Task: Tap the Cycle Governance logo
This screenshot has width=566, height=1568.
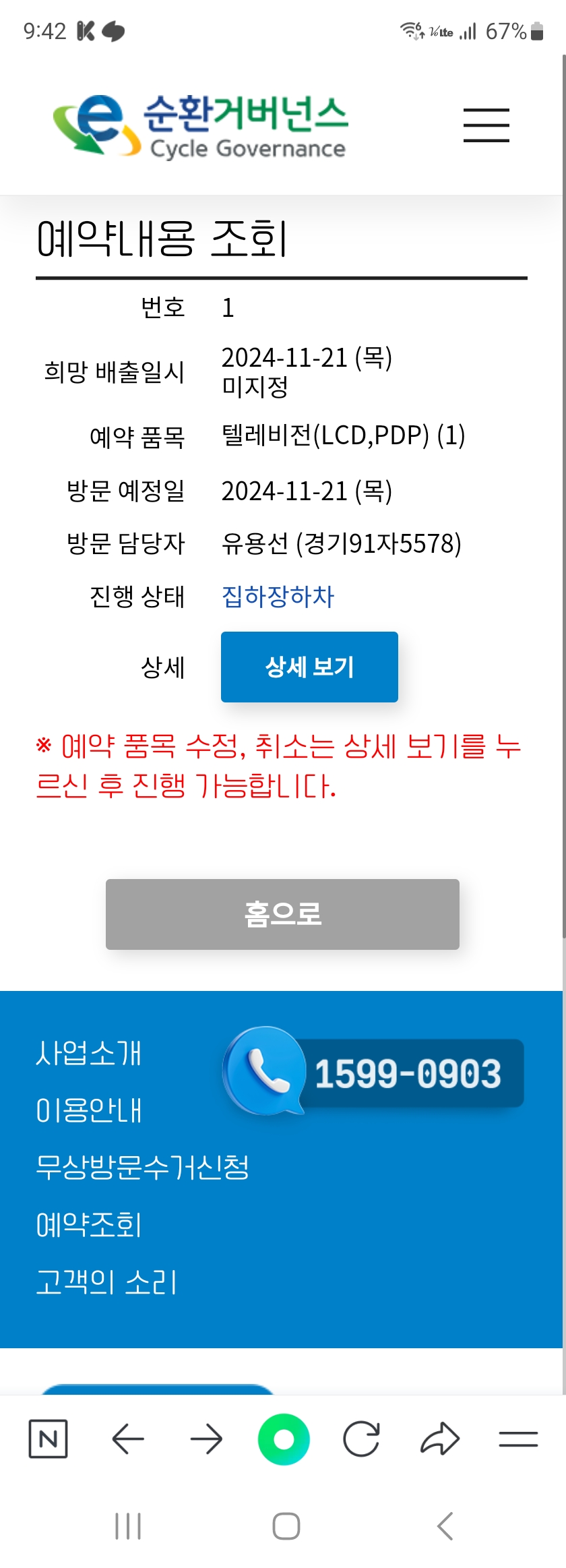Action: [x=200, y=126]
